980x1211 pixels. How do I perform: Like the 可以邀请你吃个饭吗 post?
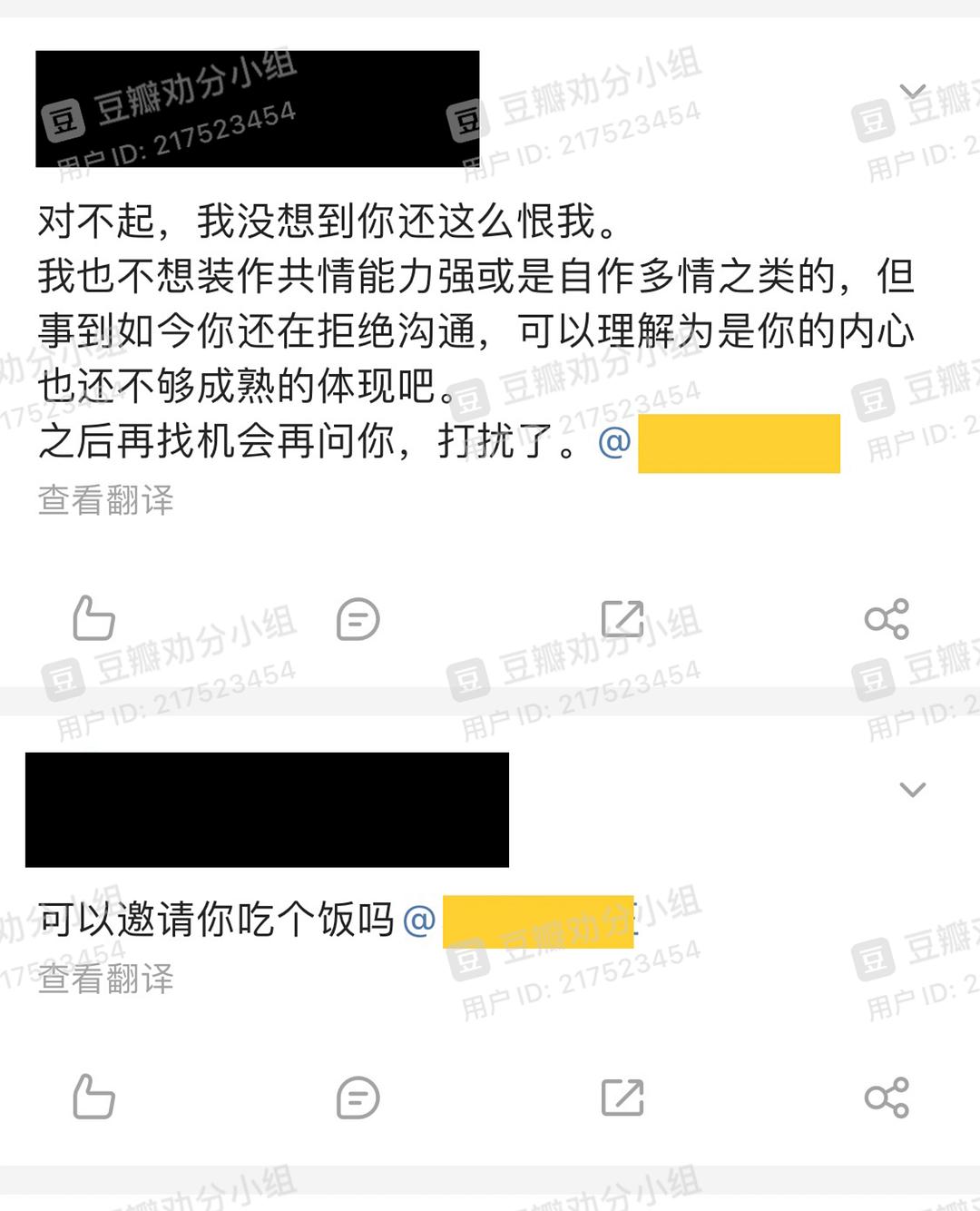tap(93, 1098)
